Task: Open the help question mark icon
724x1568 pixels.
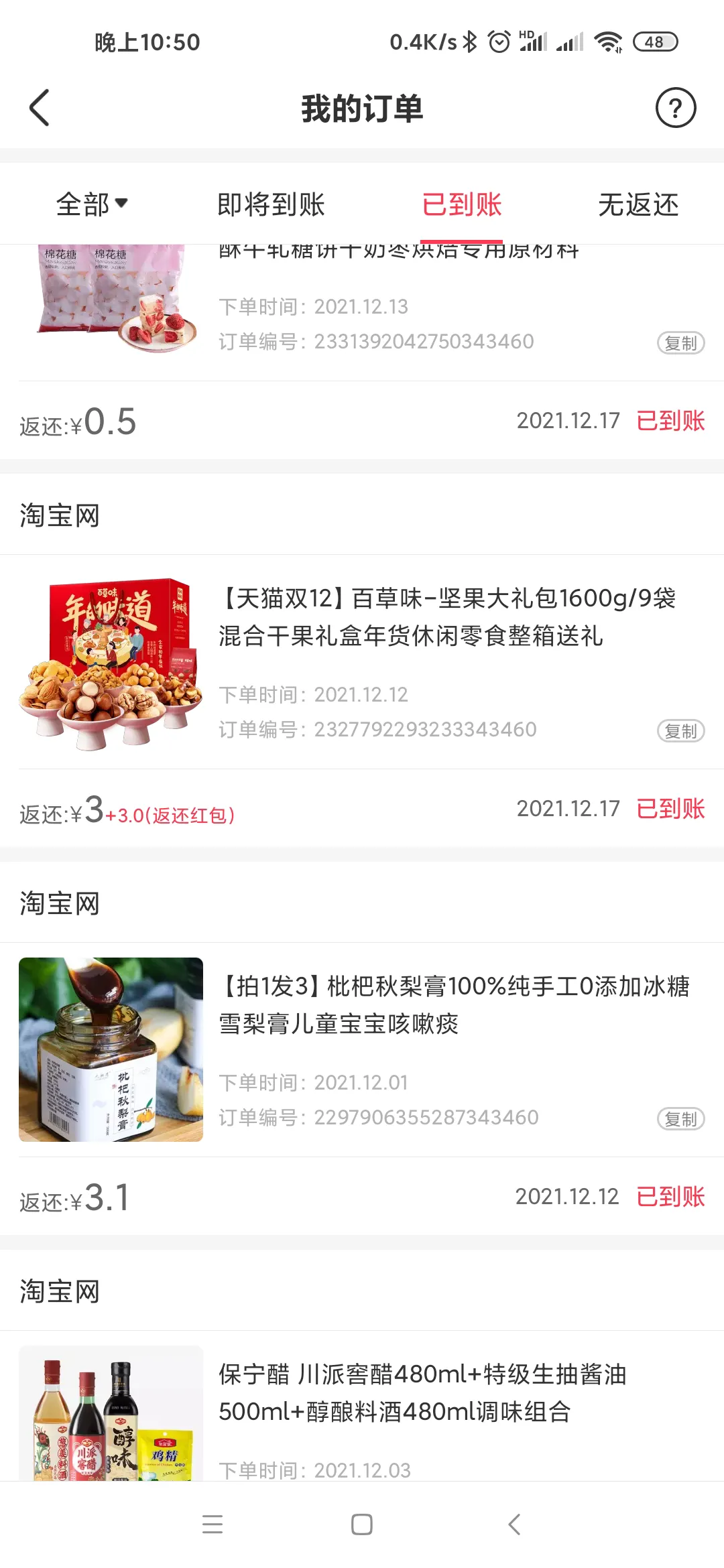Action: click(675, 108)
